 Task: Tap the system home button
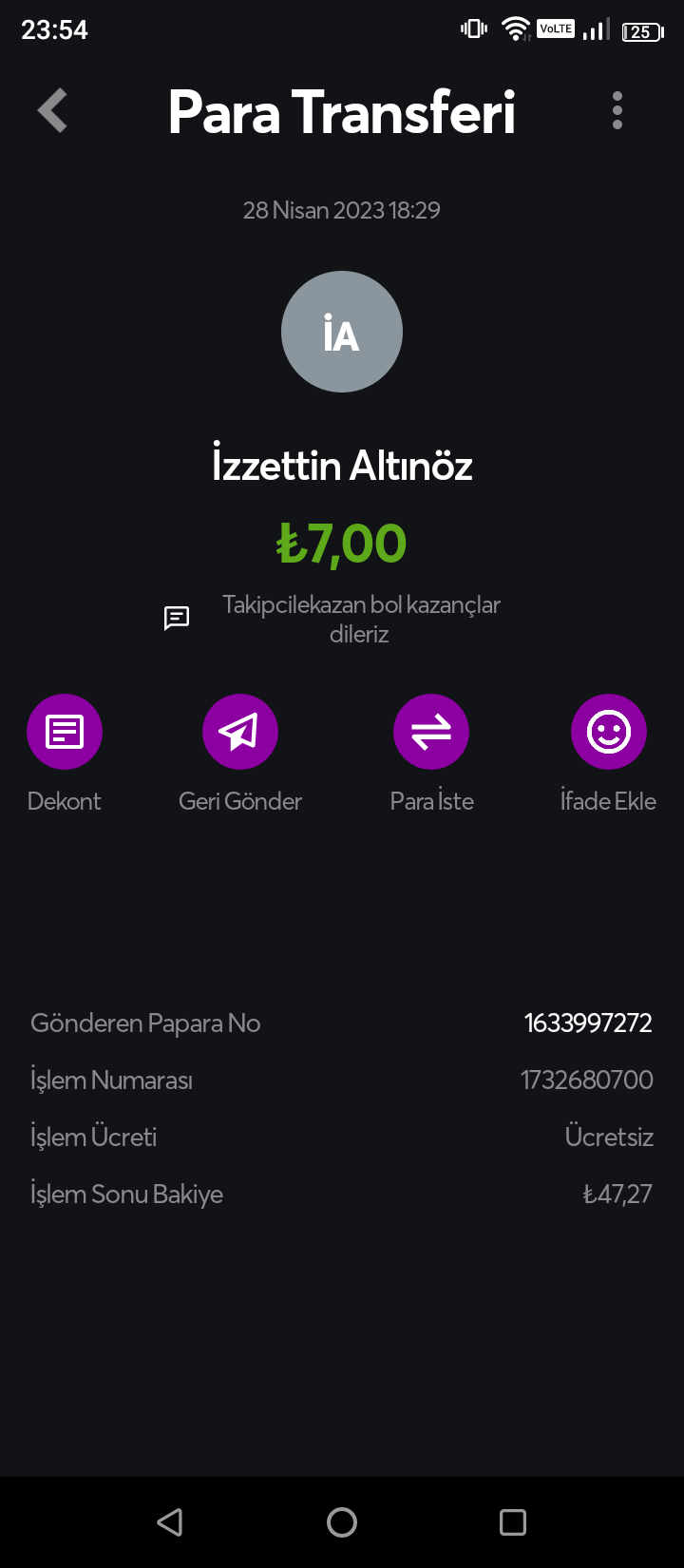[x=342, y=1522]
